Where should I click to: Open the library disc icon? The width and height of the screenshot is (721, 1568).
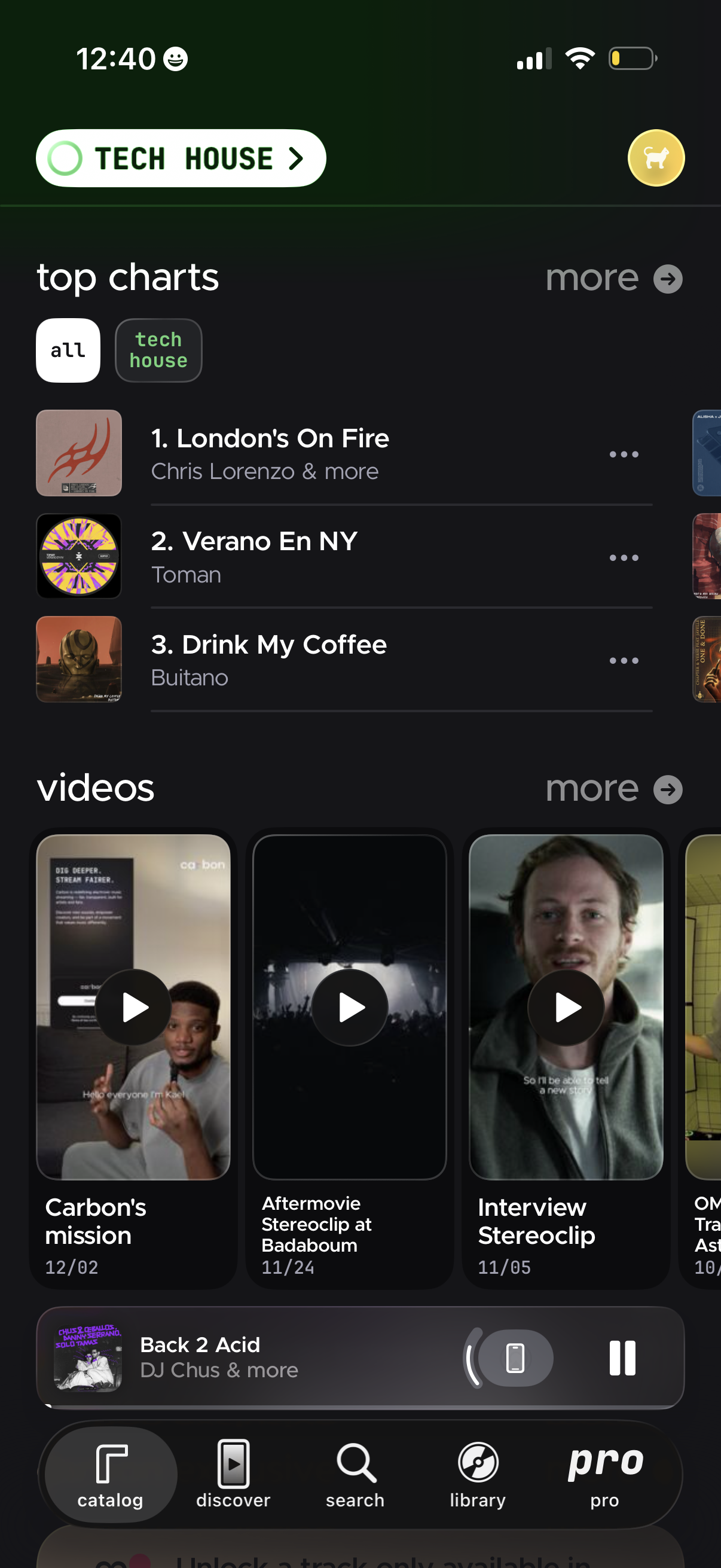tap(477, 1462)
